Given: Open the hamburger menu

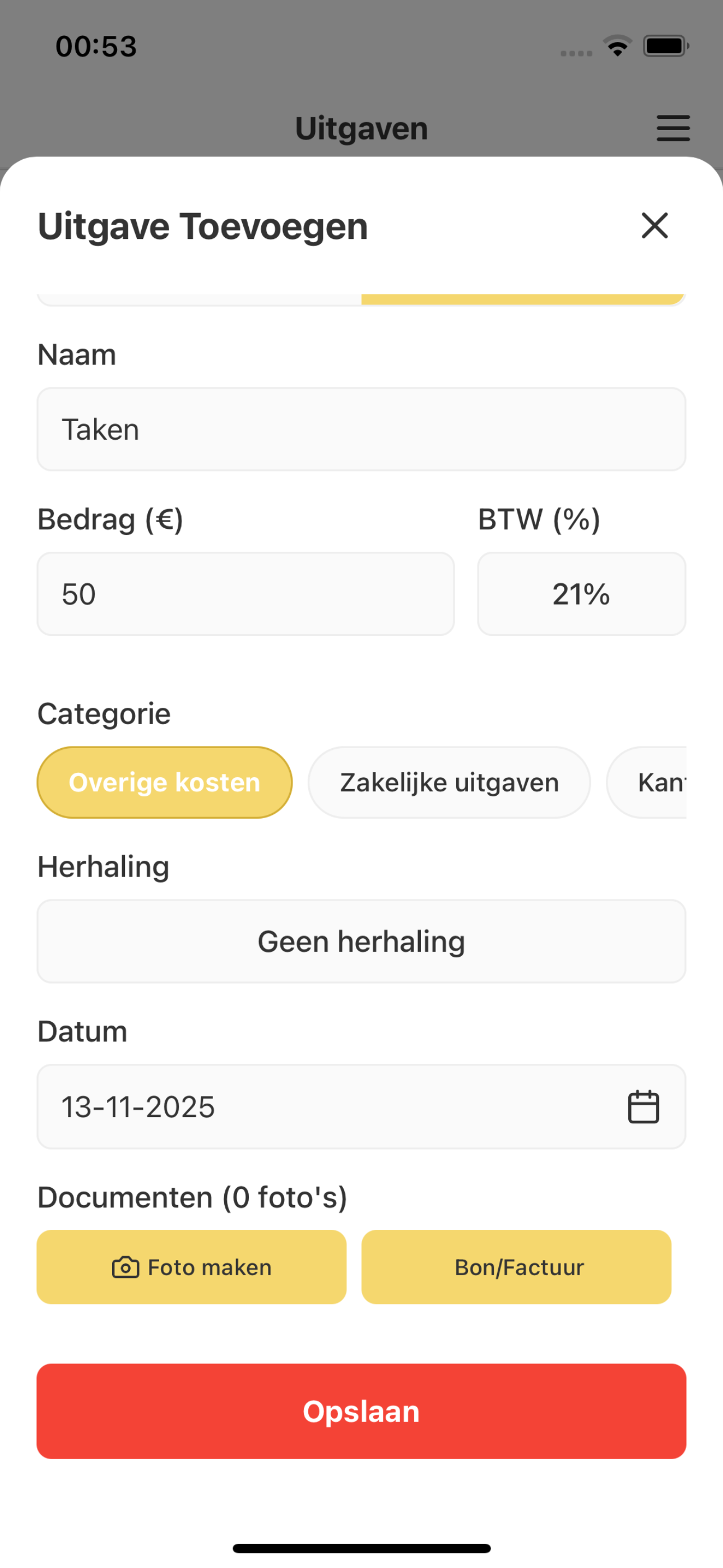Looking at the screenshot, I should pyautogui.click(x=673, y=128).
